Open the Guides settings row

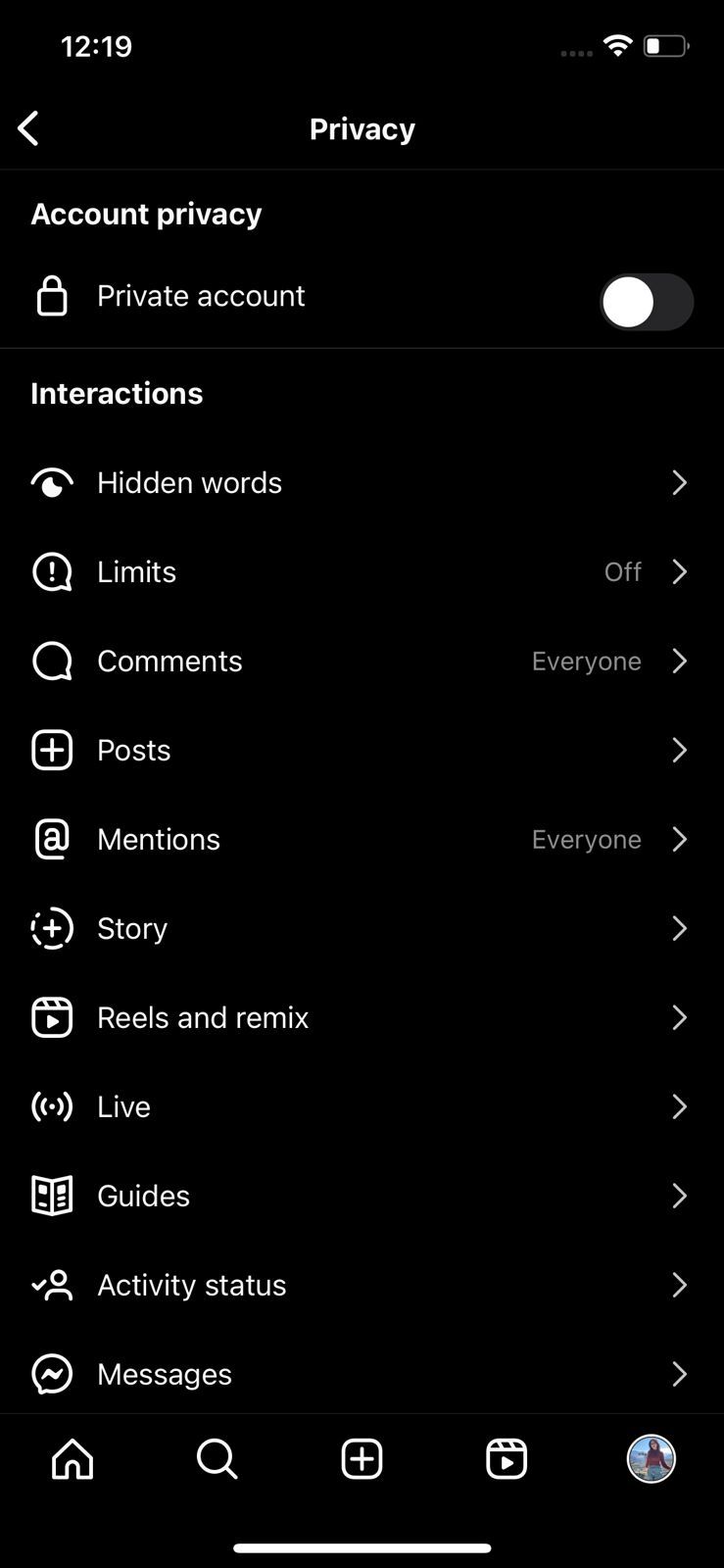click(x=362, y=1196)
